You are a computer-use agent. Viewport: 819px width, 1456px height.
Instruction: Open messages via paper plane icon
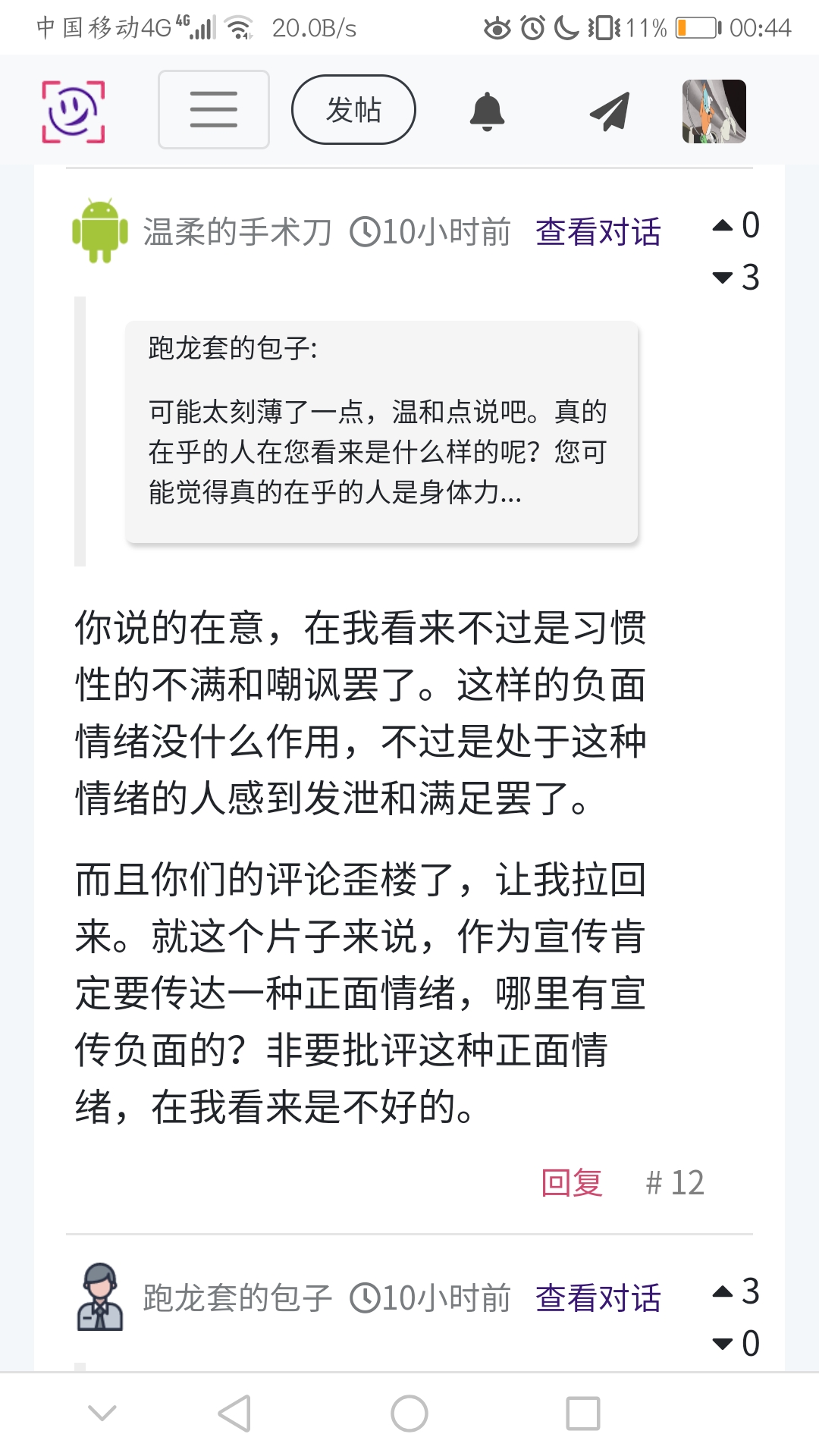610,111
